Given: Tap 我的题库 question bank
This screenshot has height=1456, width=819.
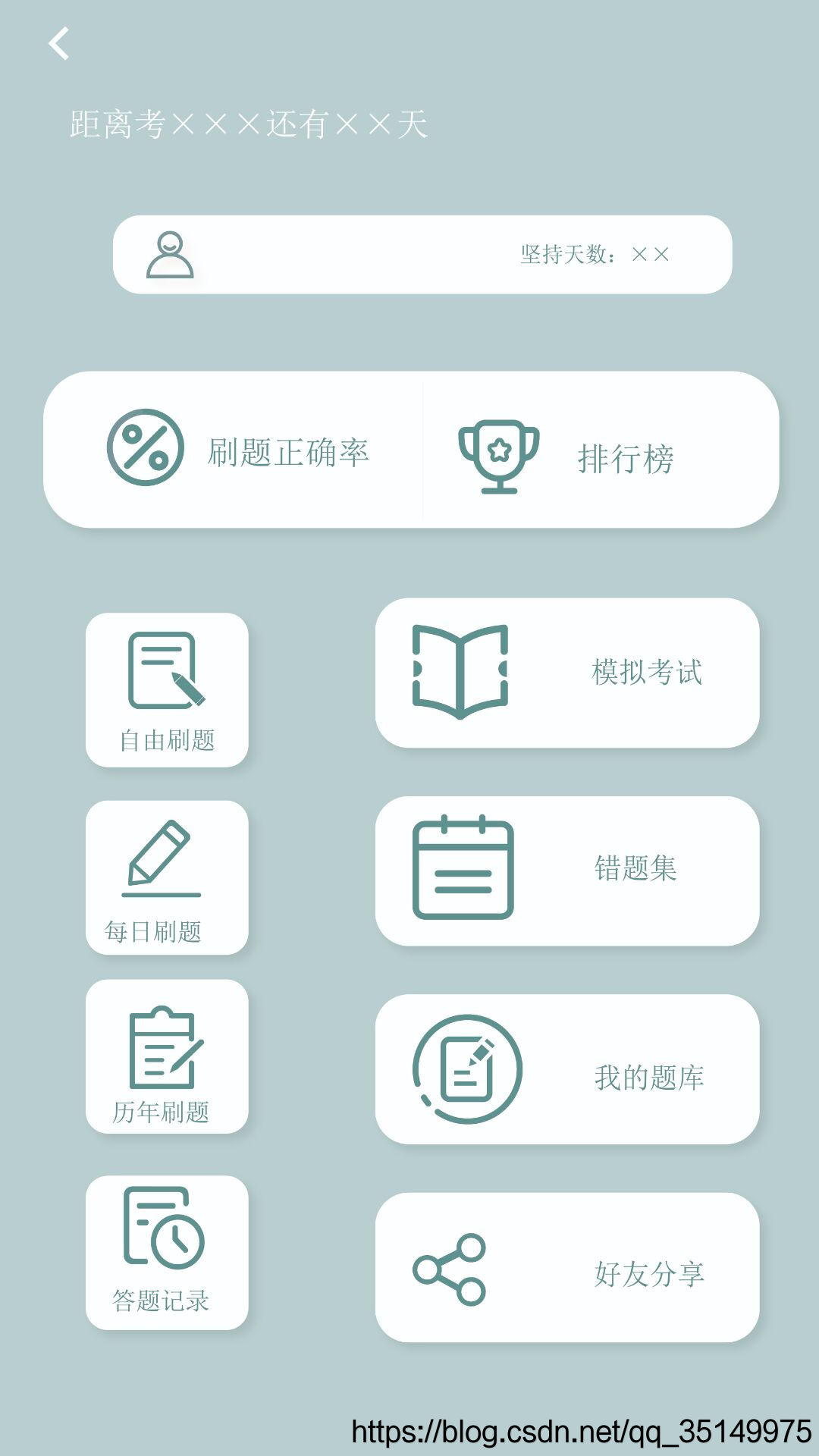Looking at the screenshot, I should [567, 1069].
